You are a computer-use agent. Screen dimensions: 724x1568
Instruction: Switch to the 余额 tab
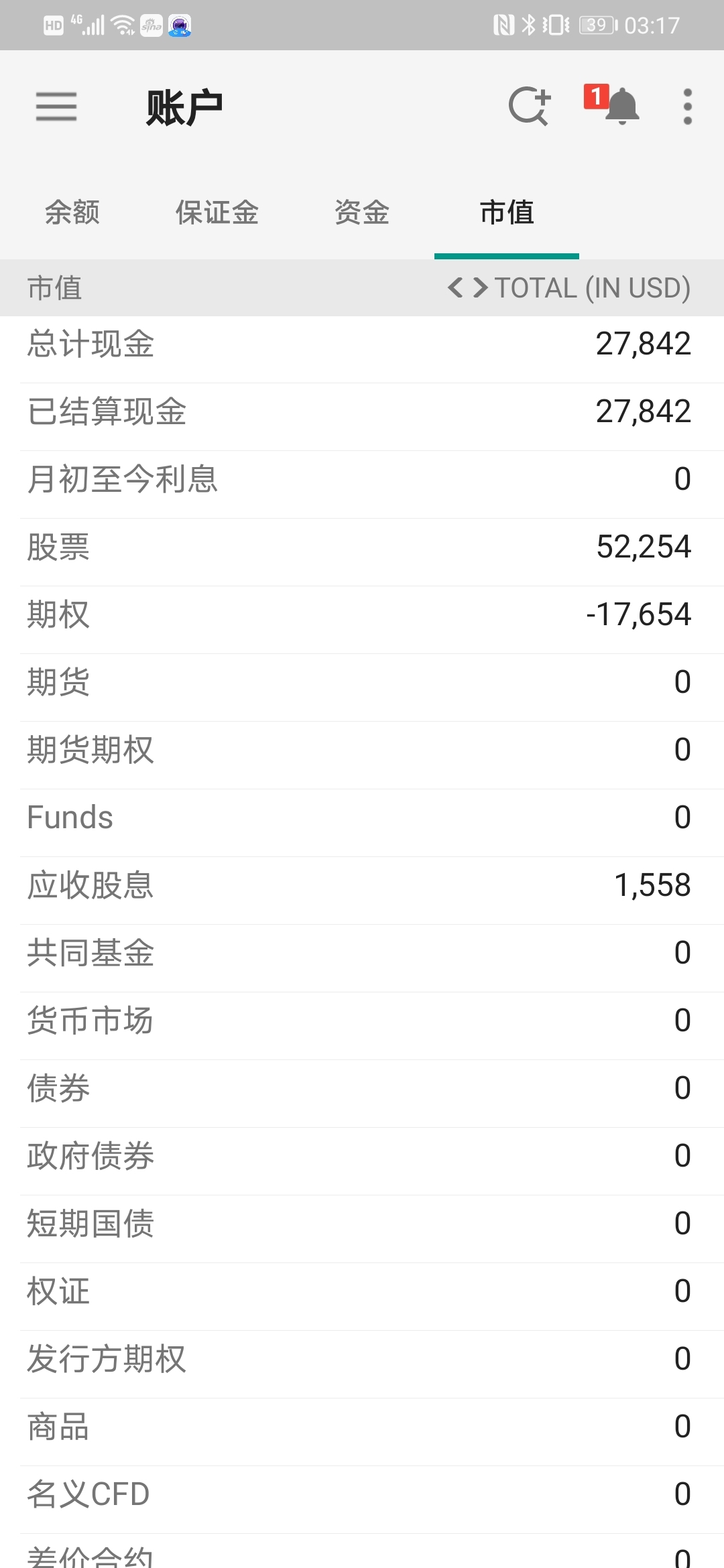pyautogui.click(x=72, y=212)
